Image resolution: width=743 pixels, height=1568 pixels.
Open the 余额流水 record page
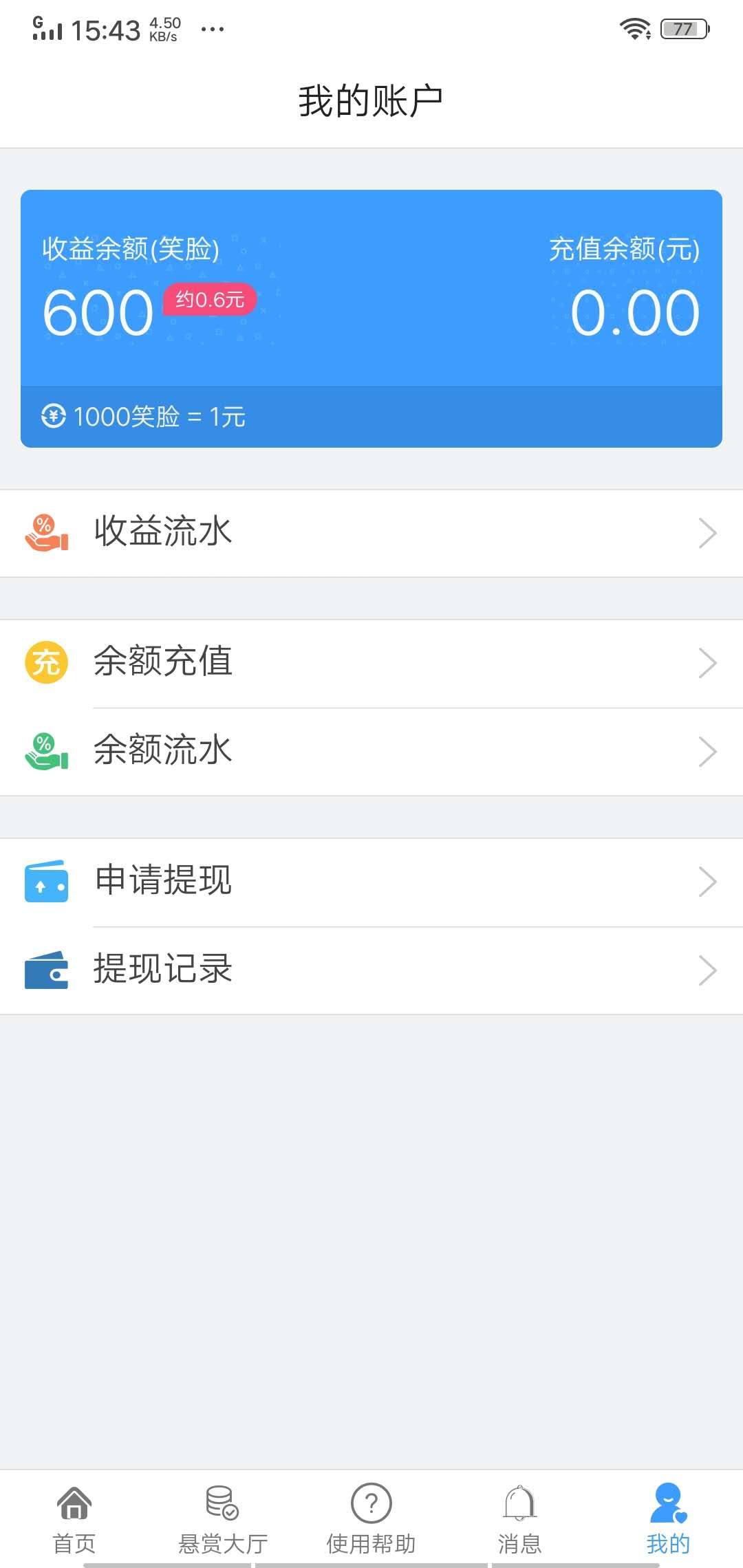(371, 751)
